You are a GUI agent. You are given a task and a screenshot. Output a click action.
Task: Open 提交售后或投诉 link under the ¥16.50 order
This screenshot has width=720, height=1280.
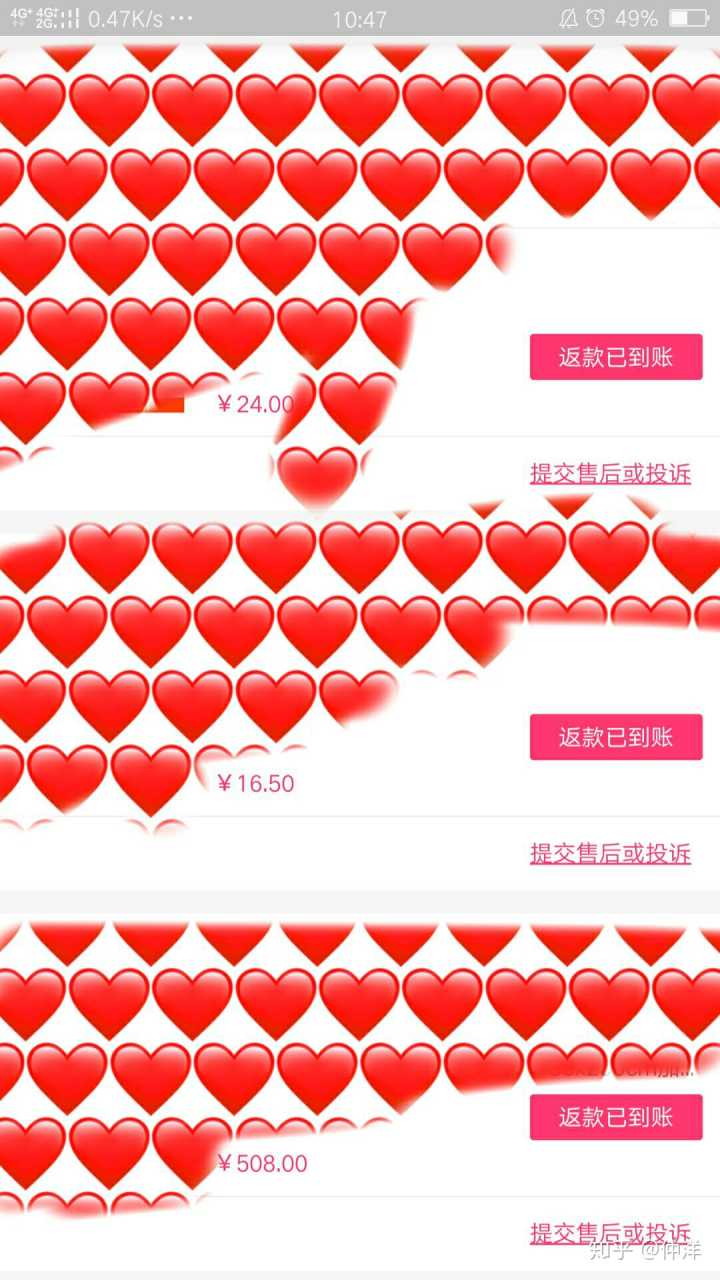tap(610, 853)
